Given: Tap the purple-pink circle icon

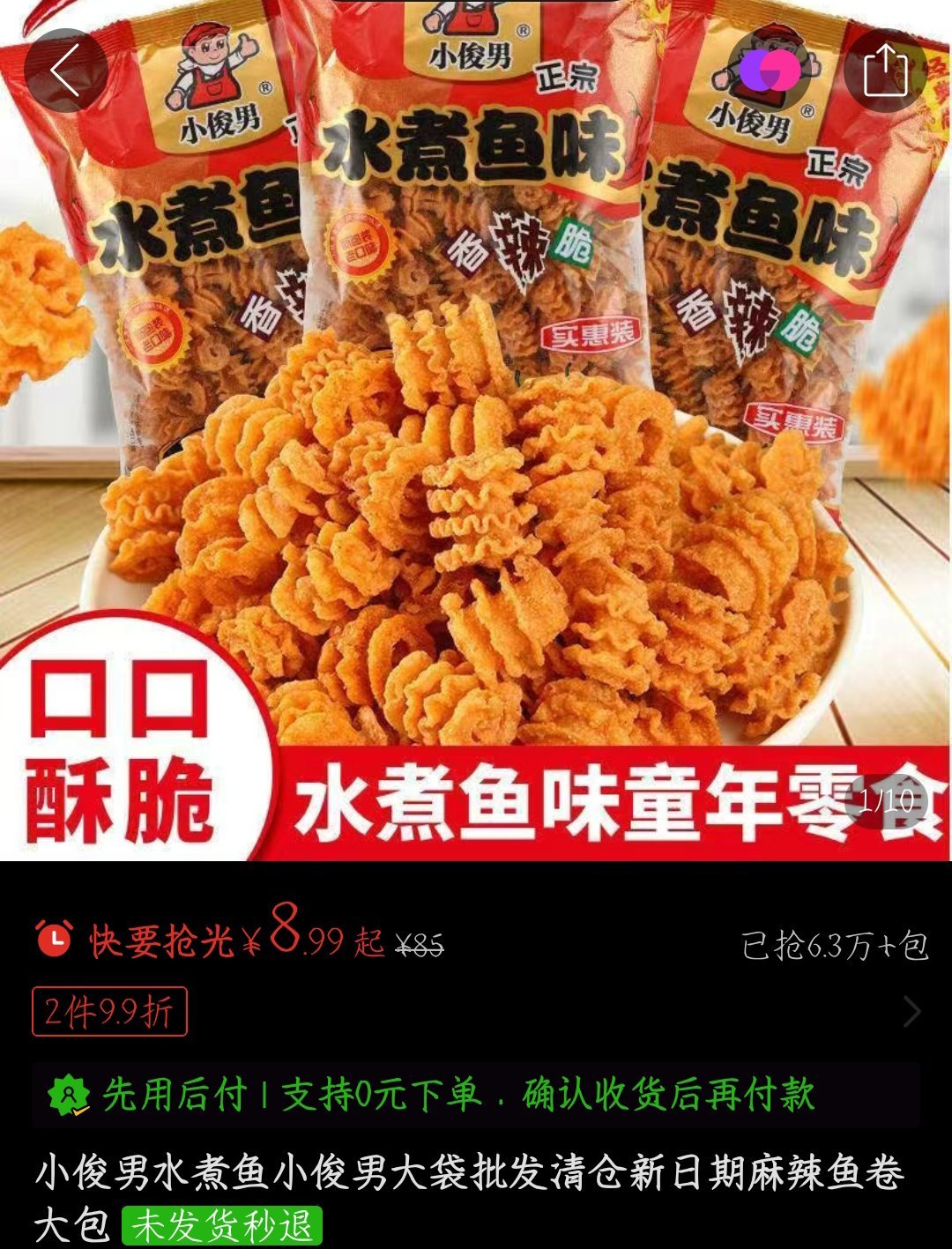Looking at the screenshot, I should (x=770, y=71).
